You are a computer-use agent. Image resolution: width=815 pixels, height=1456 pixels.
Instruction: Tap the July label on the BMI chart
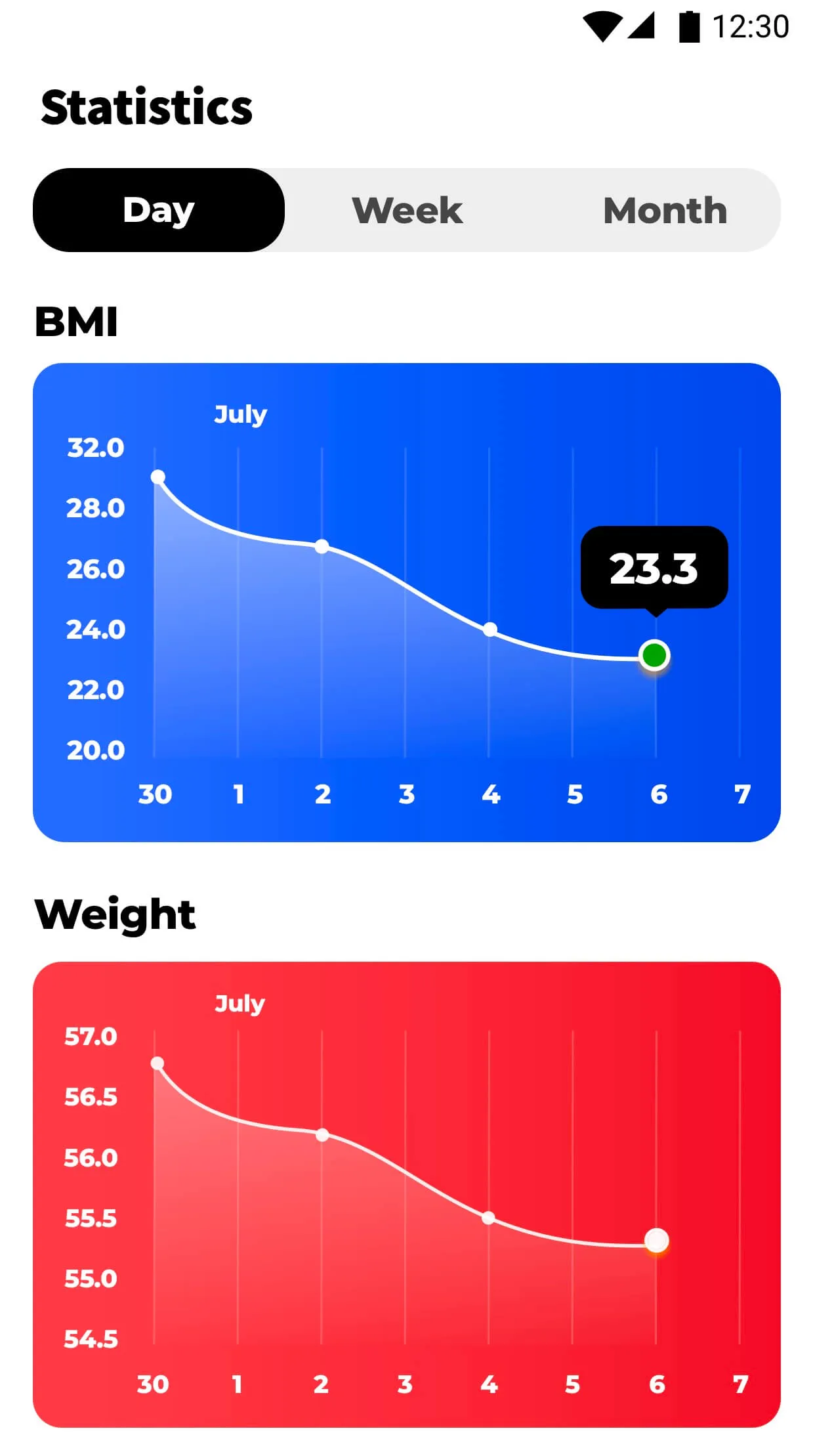(x=241, y=414)
